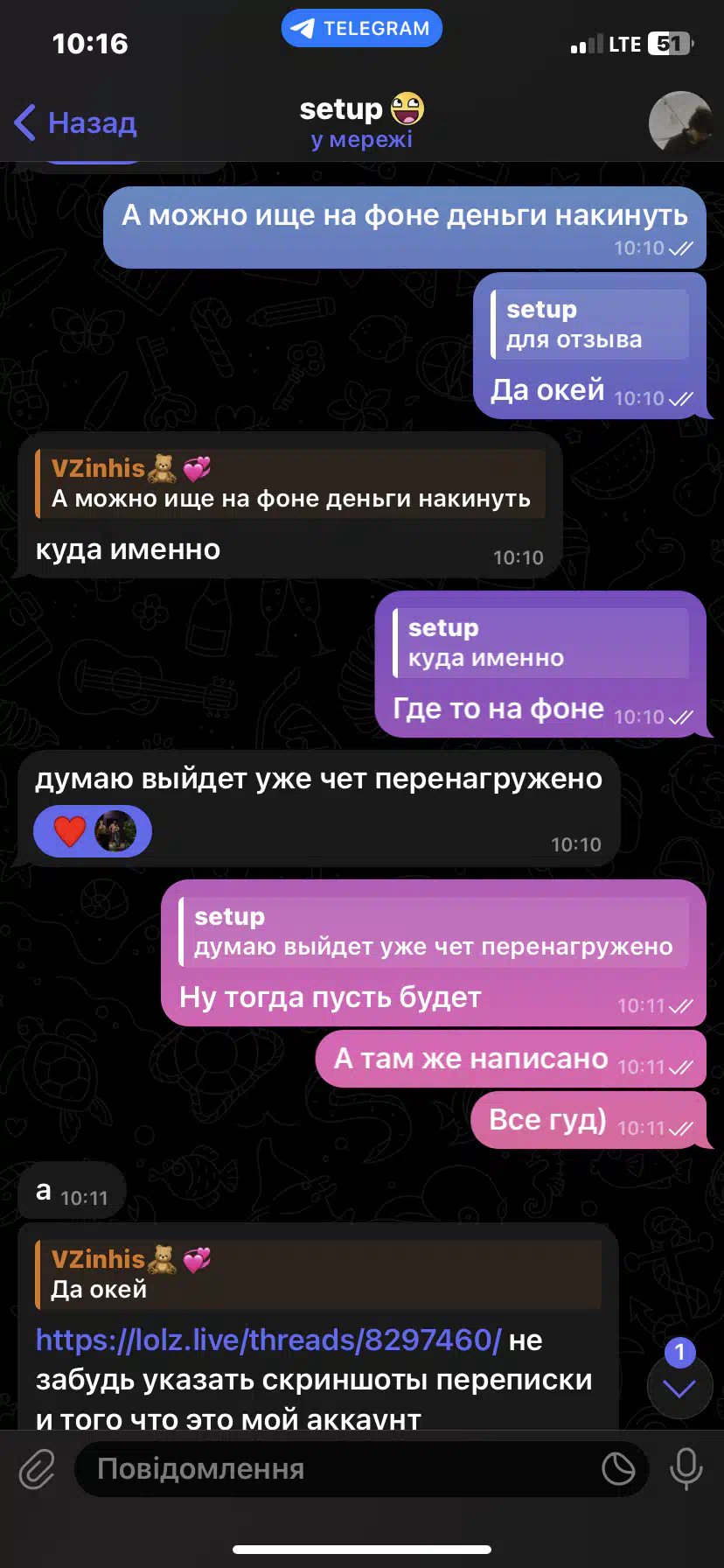Open chat info from the setup title
Screen dimensions: 724x1568
[361, 121]
